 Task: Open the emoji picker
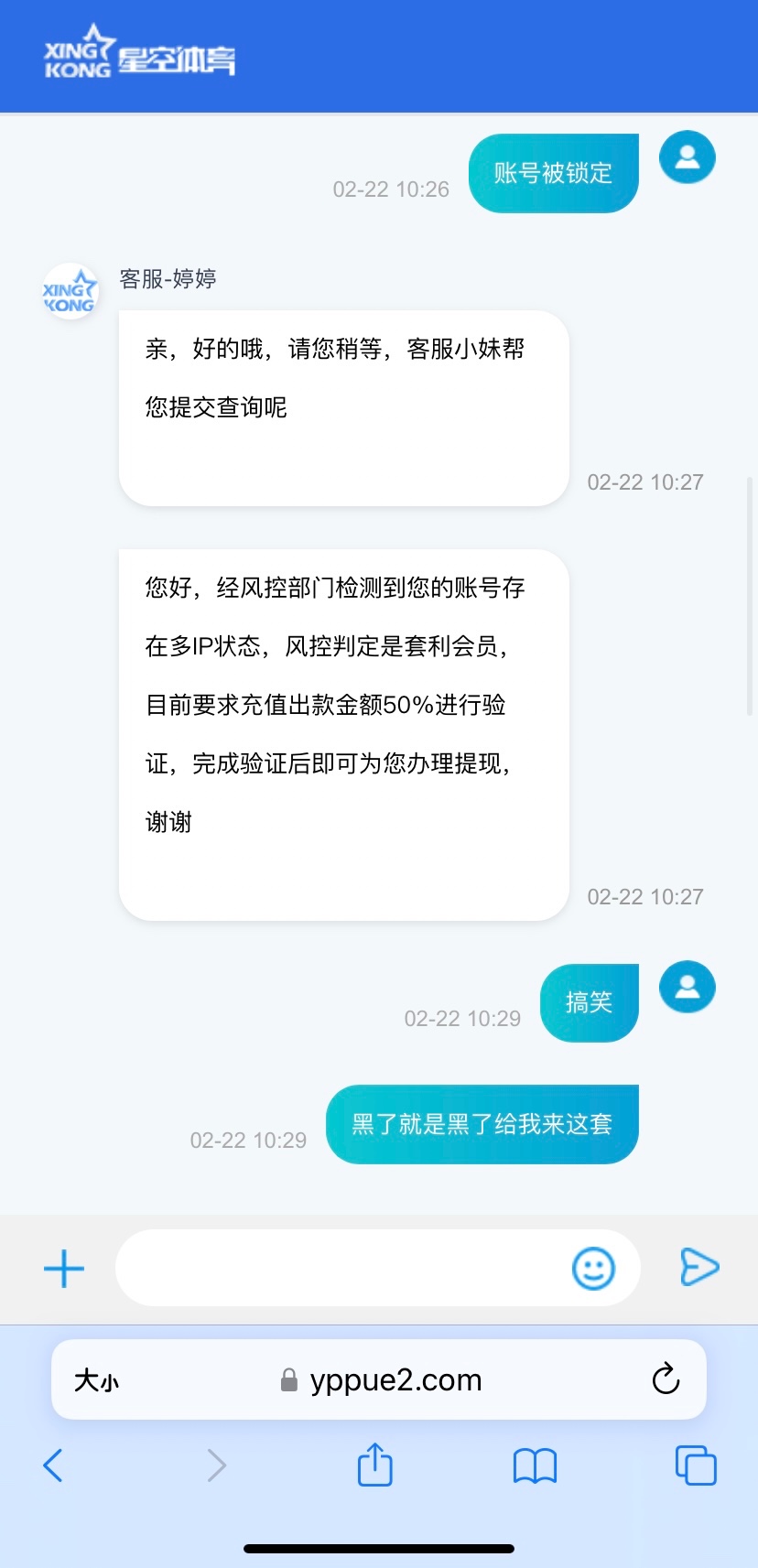[x=593, y=1269]
